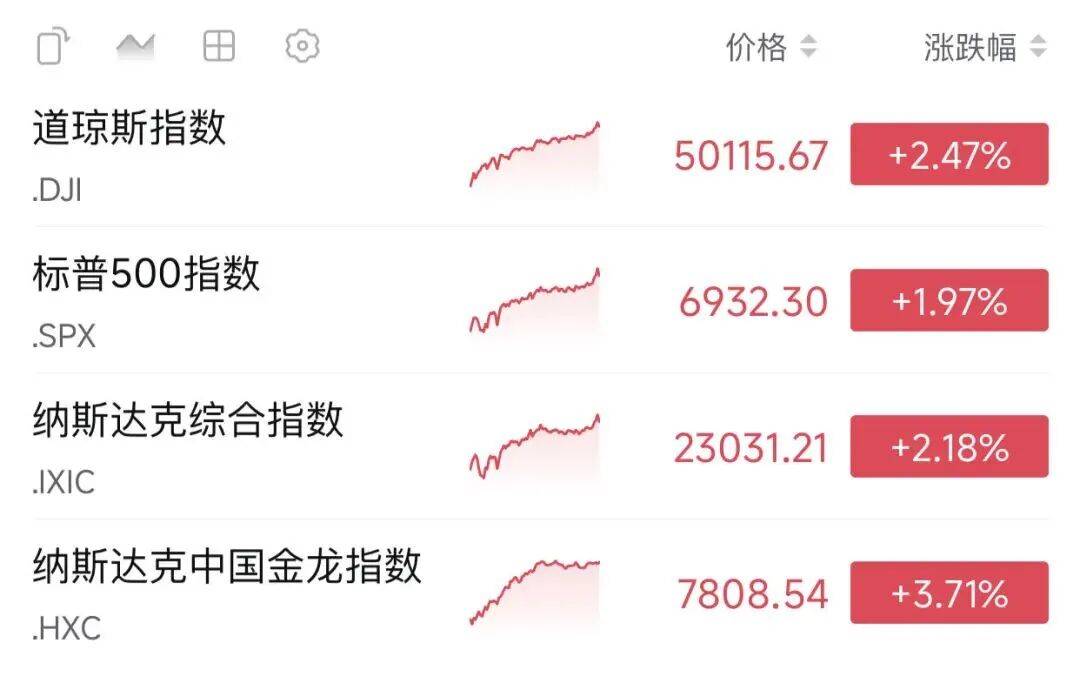Tap the +3.71% change badge
Viewport: 1080px width, 690px height.
pyautogui.click(x=949, y=593)
